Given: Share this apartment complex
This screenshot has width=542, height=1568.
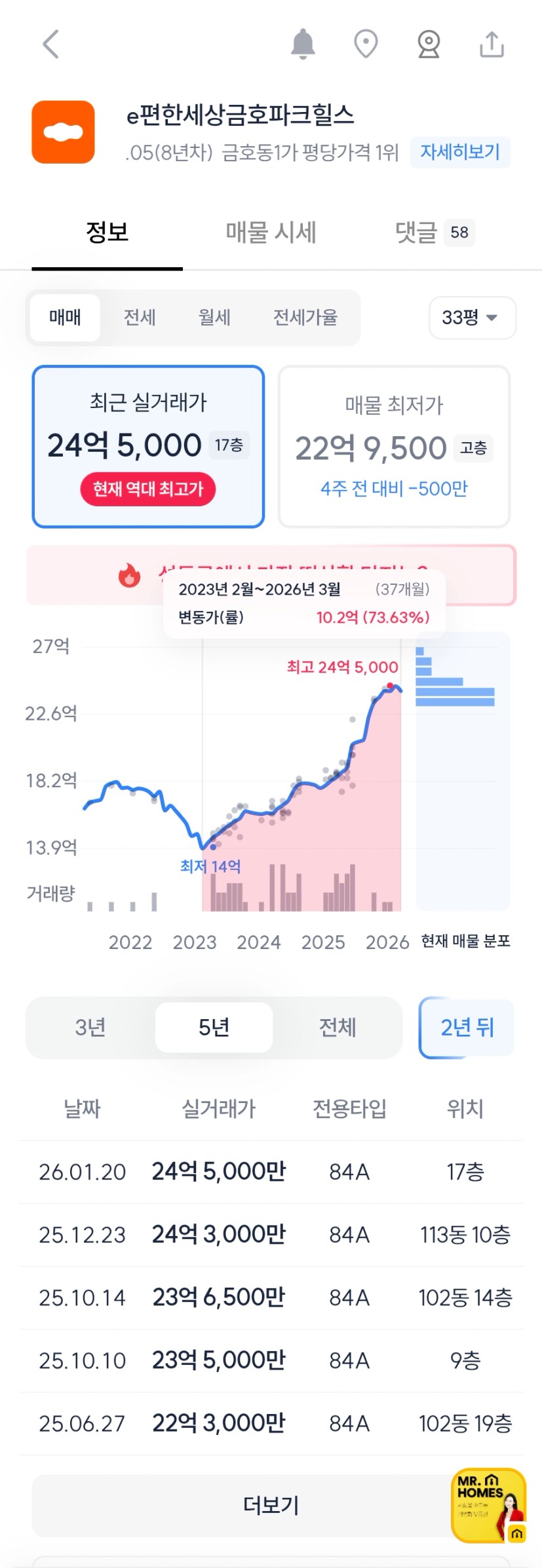Looking at the screenshot, I should (x=492, y=45).
